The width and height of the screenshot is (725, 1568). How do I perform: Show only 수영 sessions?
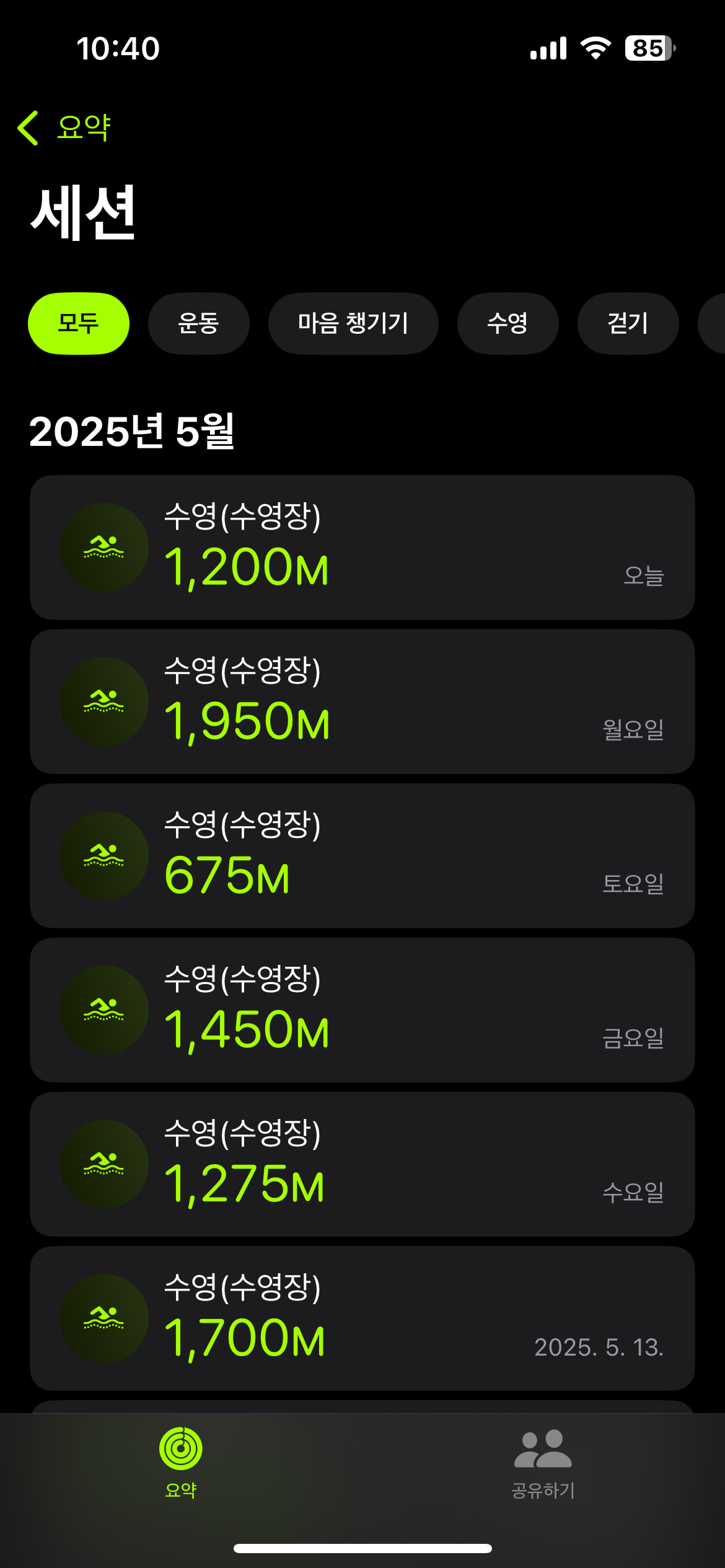click(x=508, y=323)
